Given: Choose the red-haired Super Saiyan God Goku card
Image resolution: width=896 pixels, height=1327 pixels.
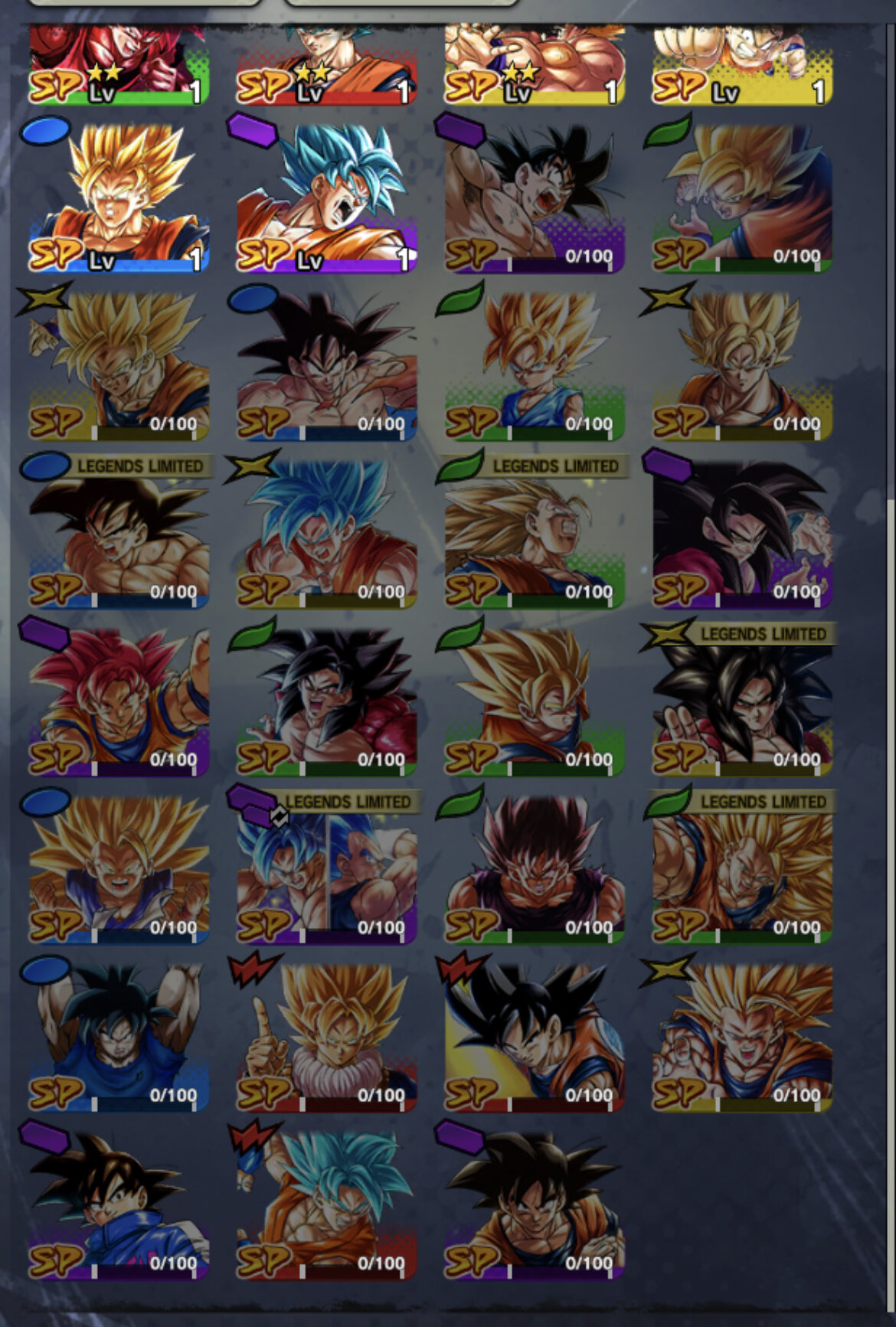Looking at the screenshot, I should 119,700.
